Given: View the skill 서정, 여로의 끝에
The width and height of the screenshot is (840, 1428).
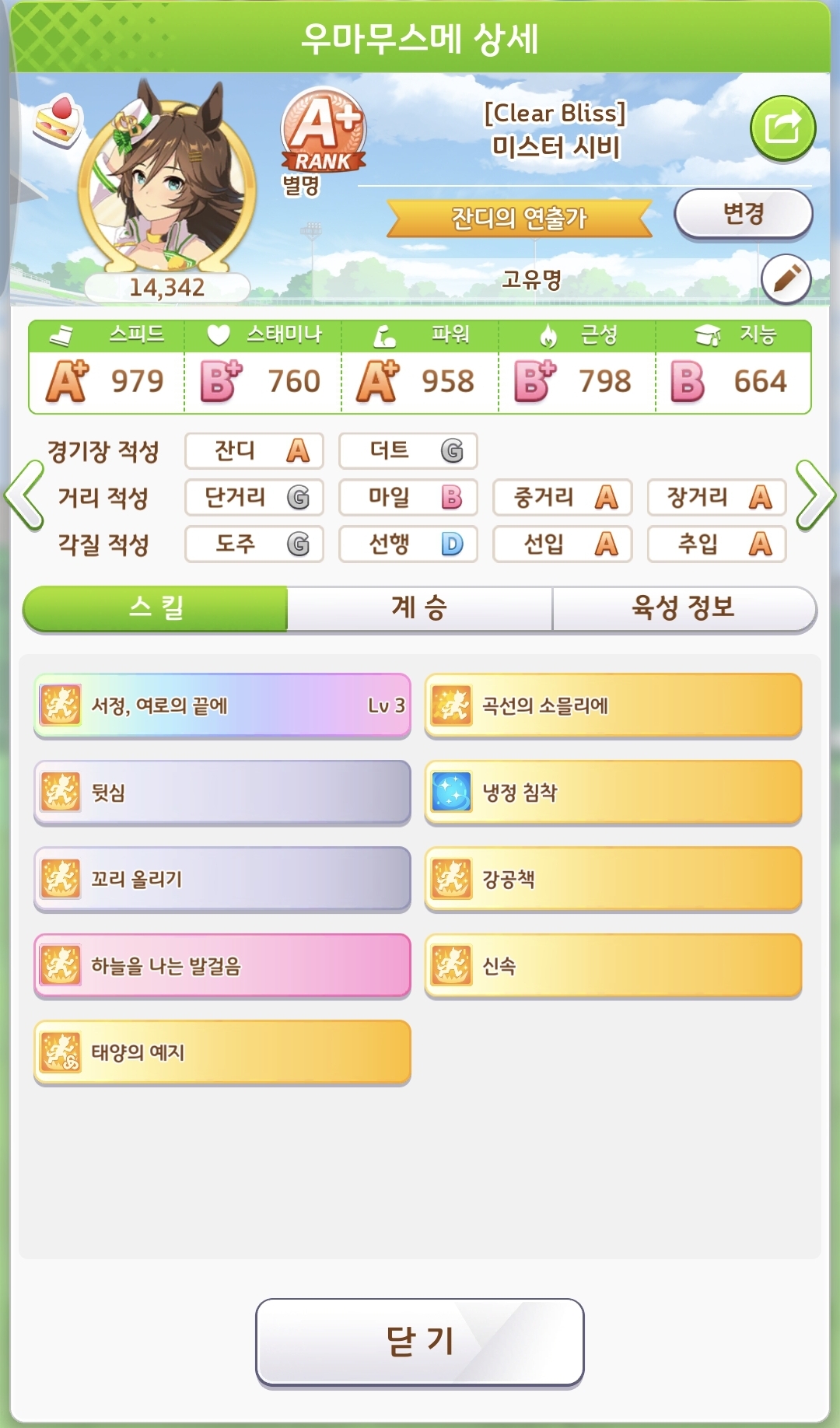Looking at the screenshot, I should [x=222, y=705].
